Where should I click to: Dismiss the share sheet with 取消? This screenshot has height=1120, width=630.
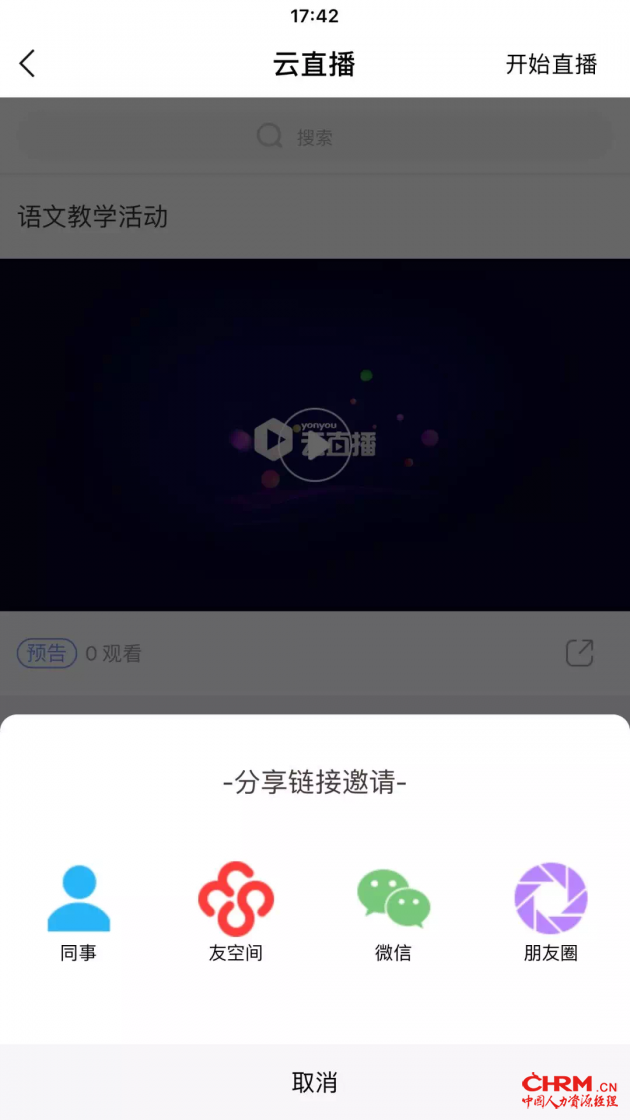click(x=314, y=1082)
